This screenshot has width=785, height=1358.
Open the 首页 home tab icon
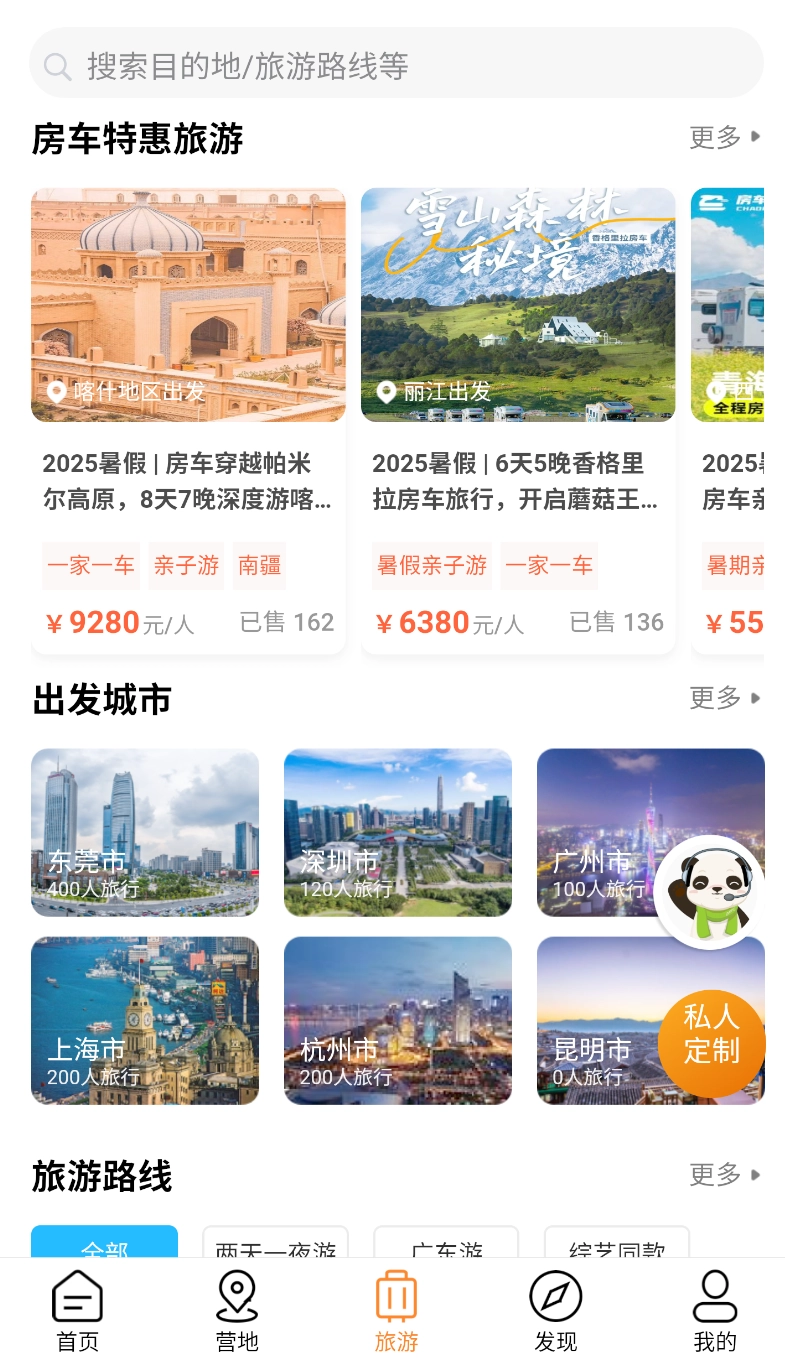(x=77, y=1295)
